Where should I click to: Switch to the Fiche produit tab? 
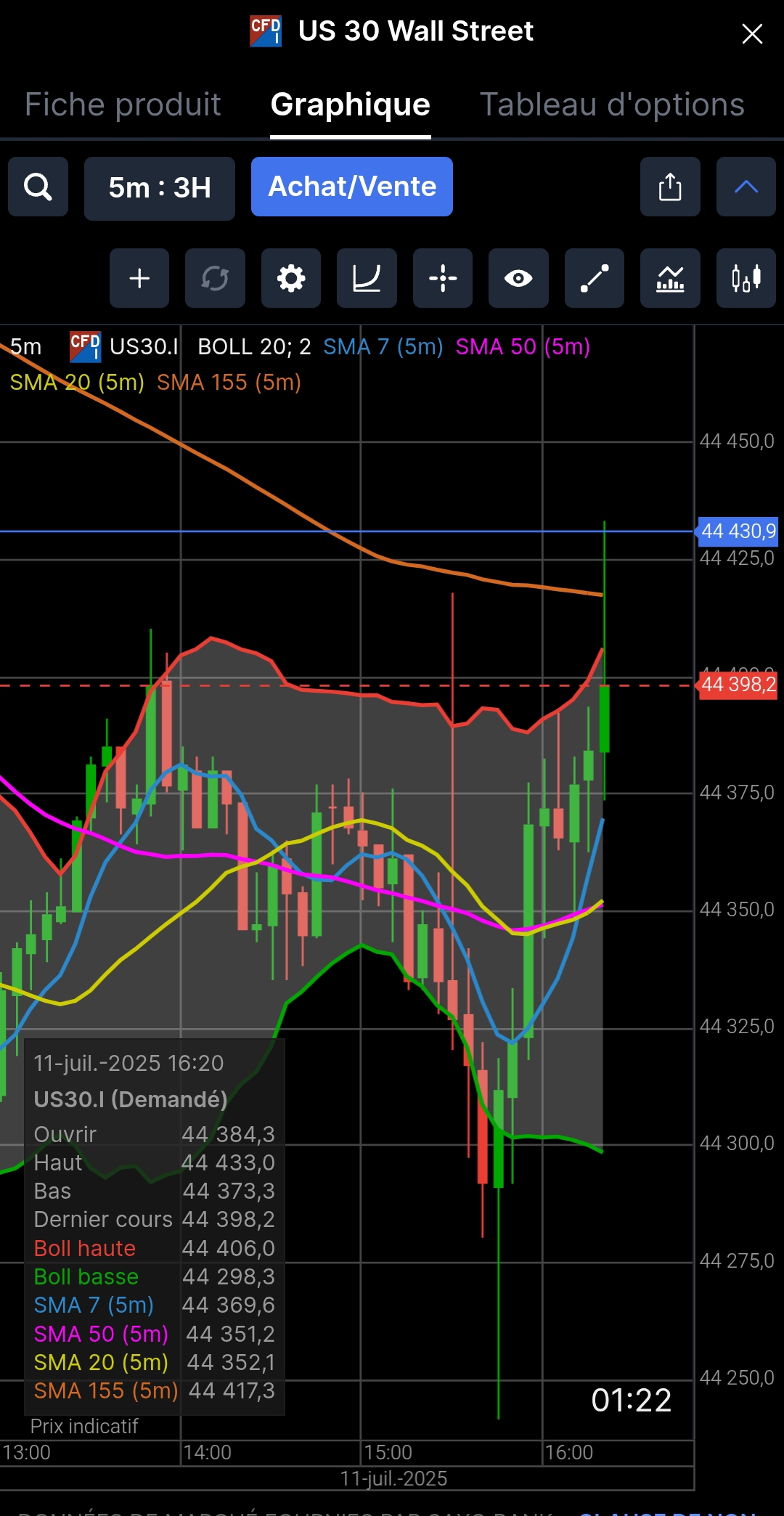tap(123, 105)
